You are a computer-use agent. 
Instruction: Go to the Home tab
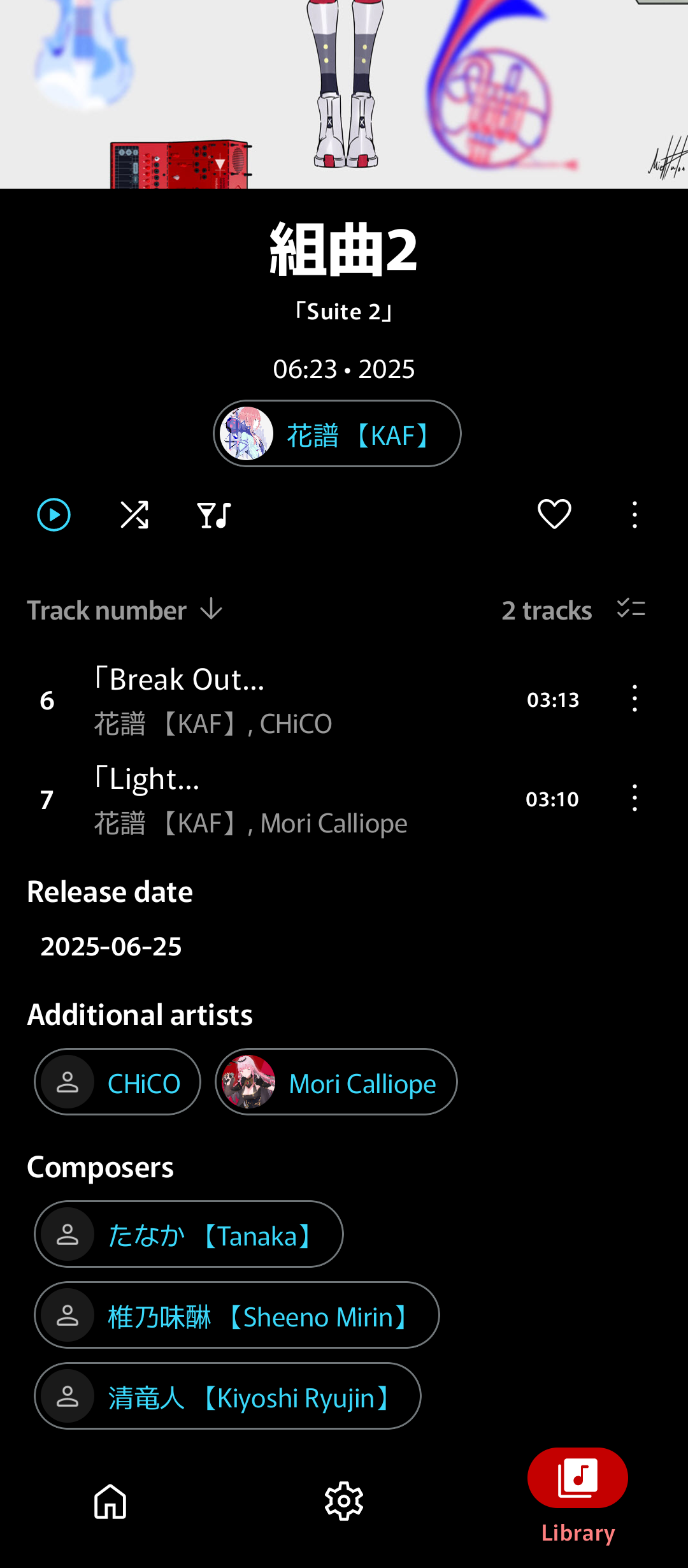[x=110, y=1501]
